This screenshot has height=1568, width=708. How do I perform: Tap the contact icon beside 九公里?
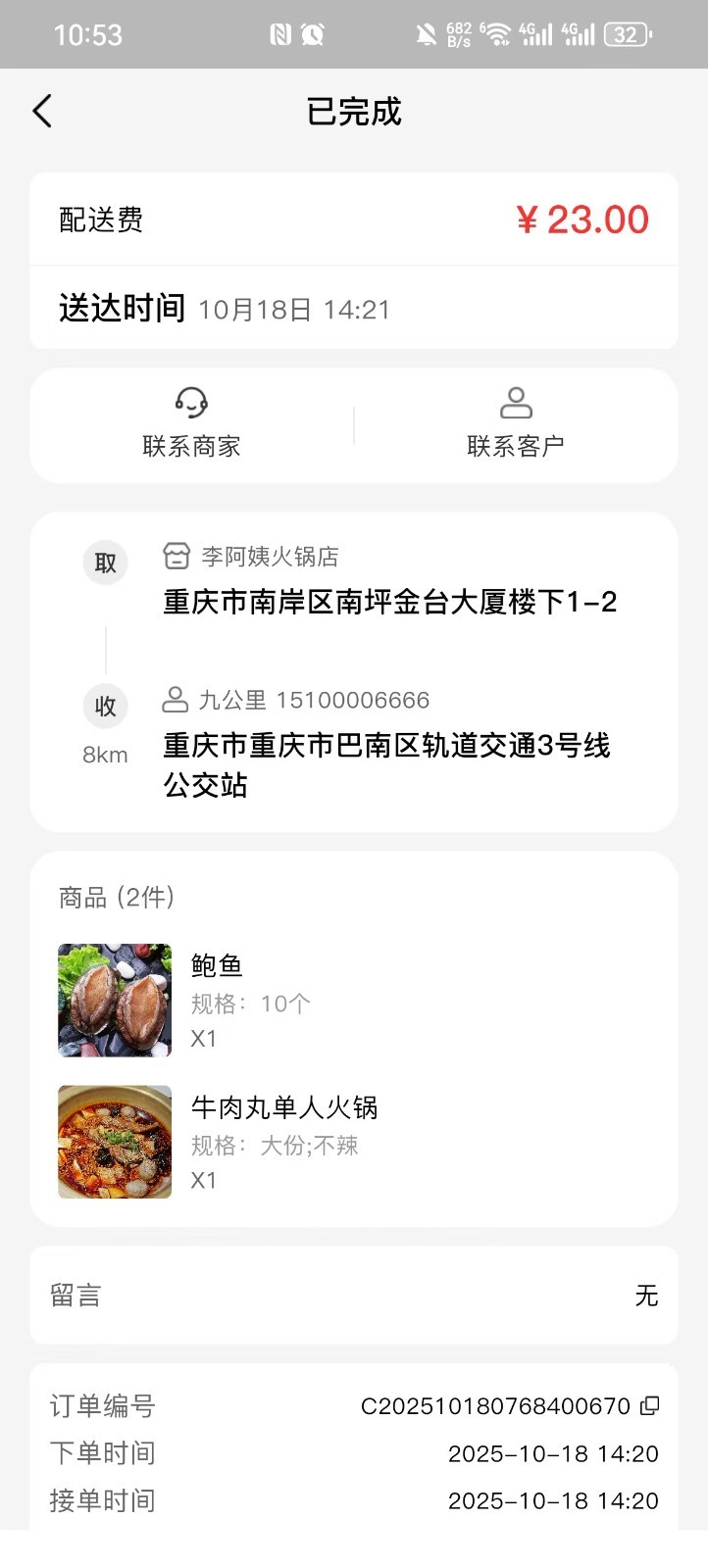click(x=176, y=699)
